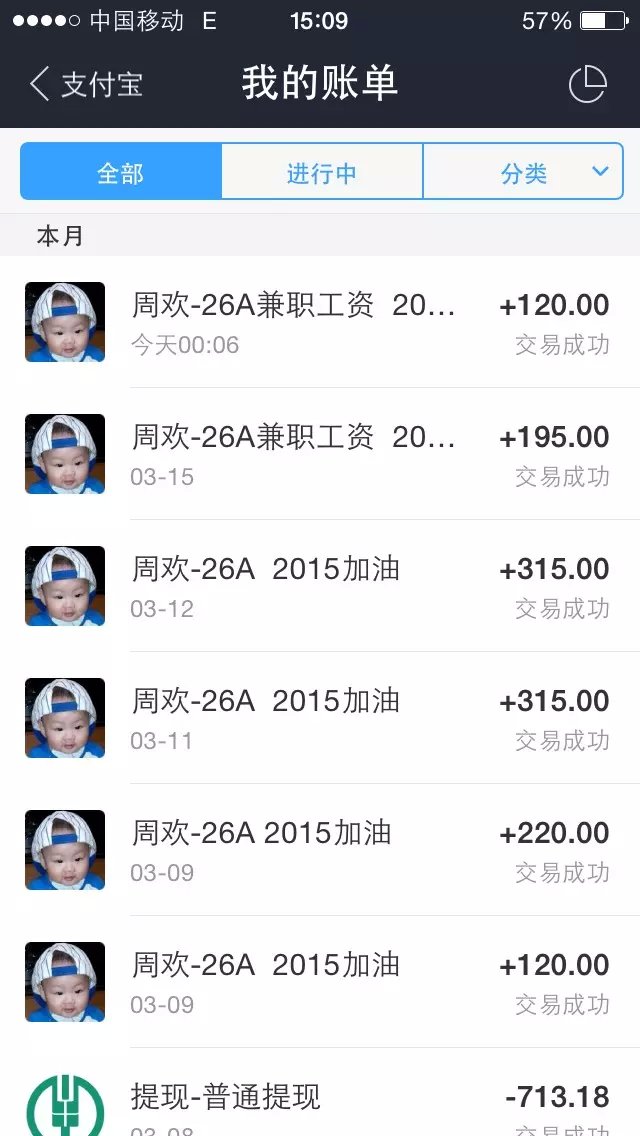Image resolution: width=640 pixels, height=1136 pixels.
Task: Go back to 支付宝
Action: click(86, 84)
